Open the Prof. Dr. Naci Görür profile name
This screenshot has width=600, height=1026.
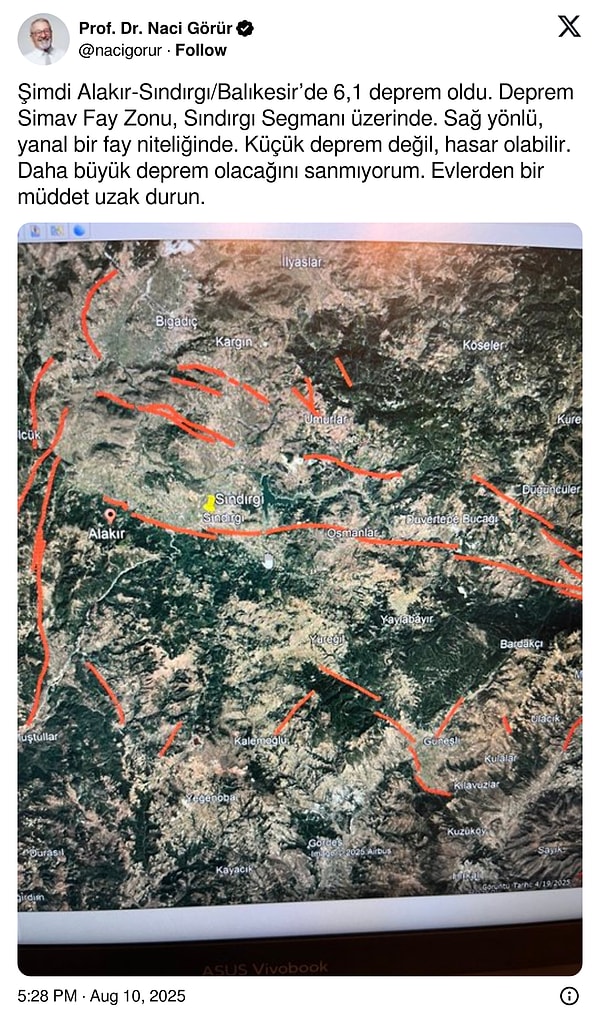[x=156, y=28]
